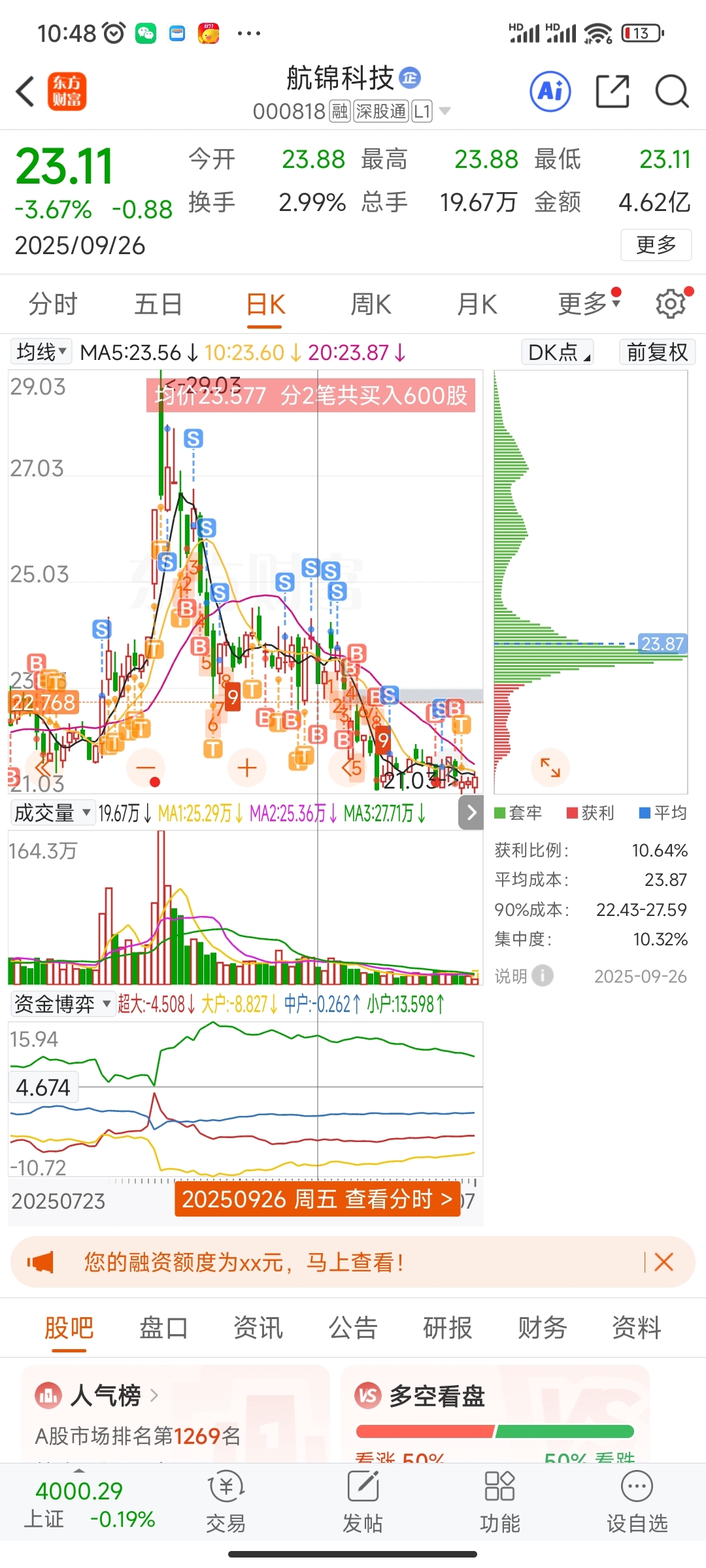Viewport: 706px width, 1568px height.
Task: Switch to the 分时 chart tab
Action: tap(52, 304)
